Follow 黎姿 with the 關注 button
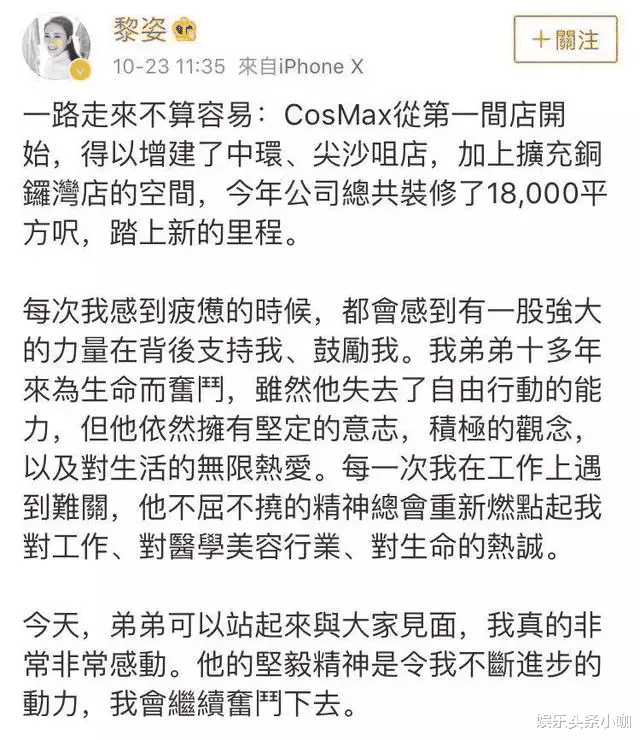The height and width of the screenshot is (740, 640). 565,39
